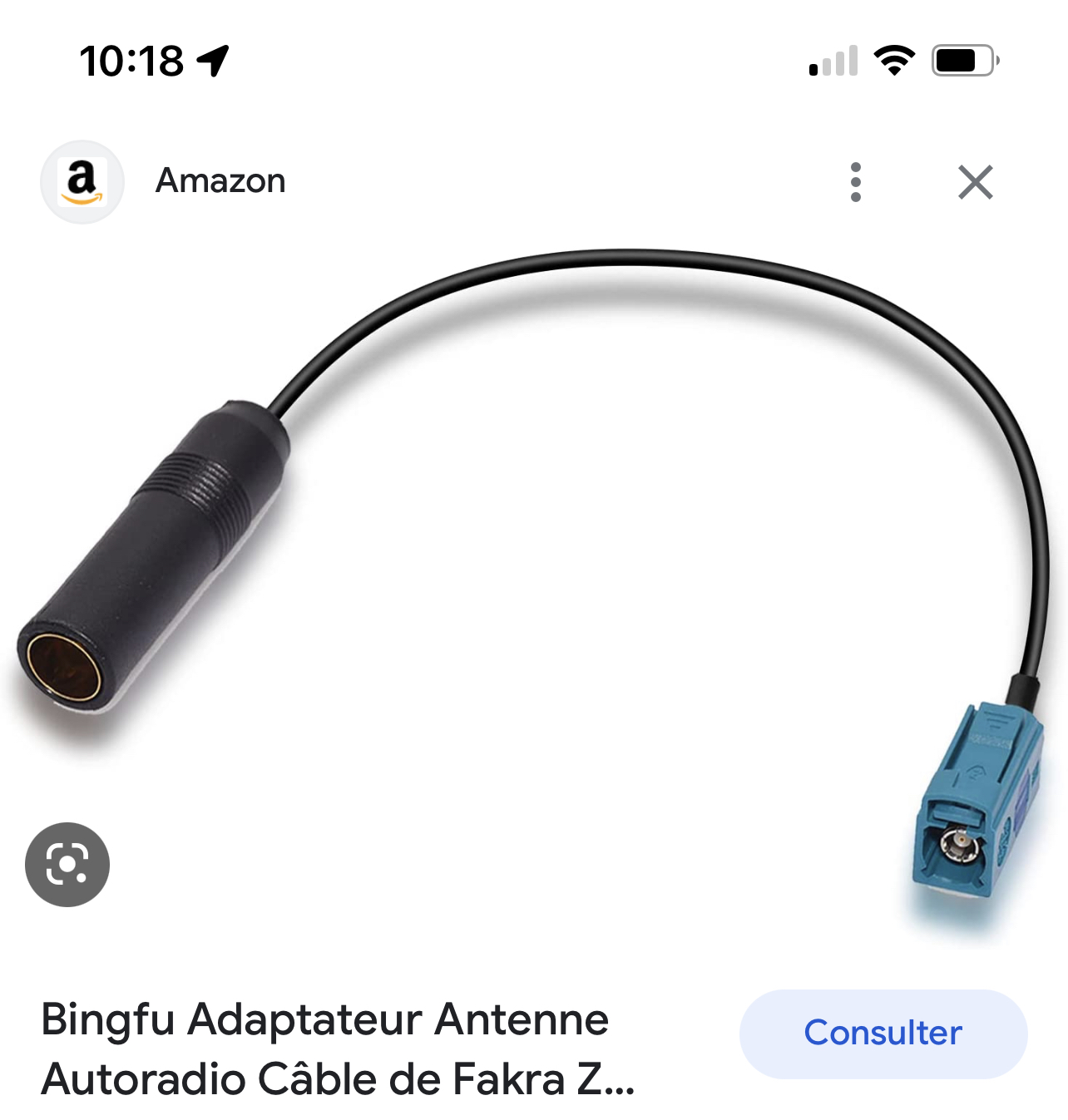
Task: Open the three-dot overflow menu
Action: click(x=855, y=182)
